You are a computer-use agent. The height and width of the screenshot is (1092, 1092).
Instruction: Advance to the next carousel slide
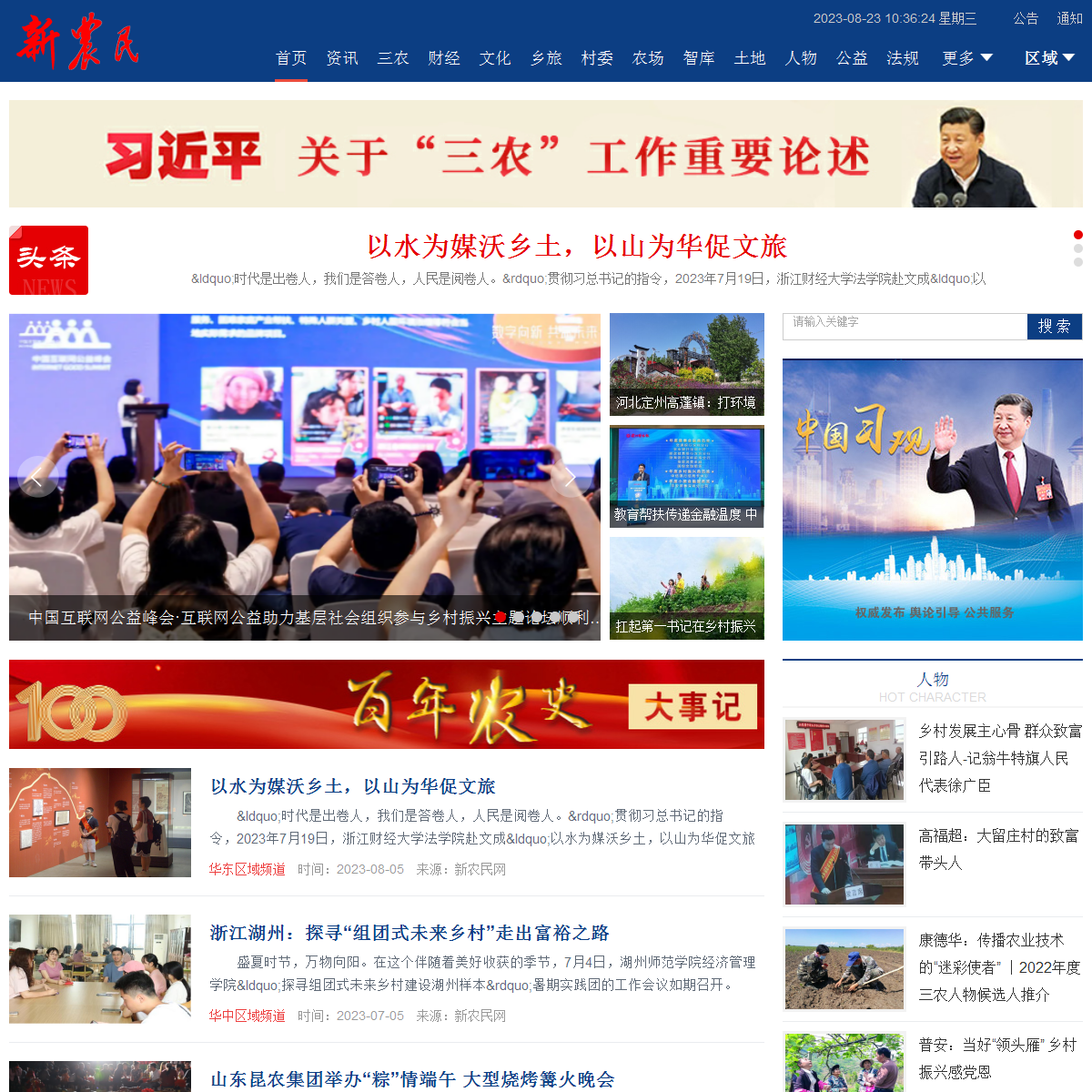(571, 477)
